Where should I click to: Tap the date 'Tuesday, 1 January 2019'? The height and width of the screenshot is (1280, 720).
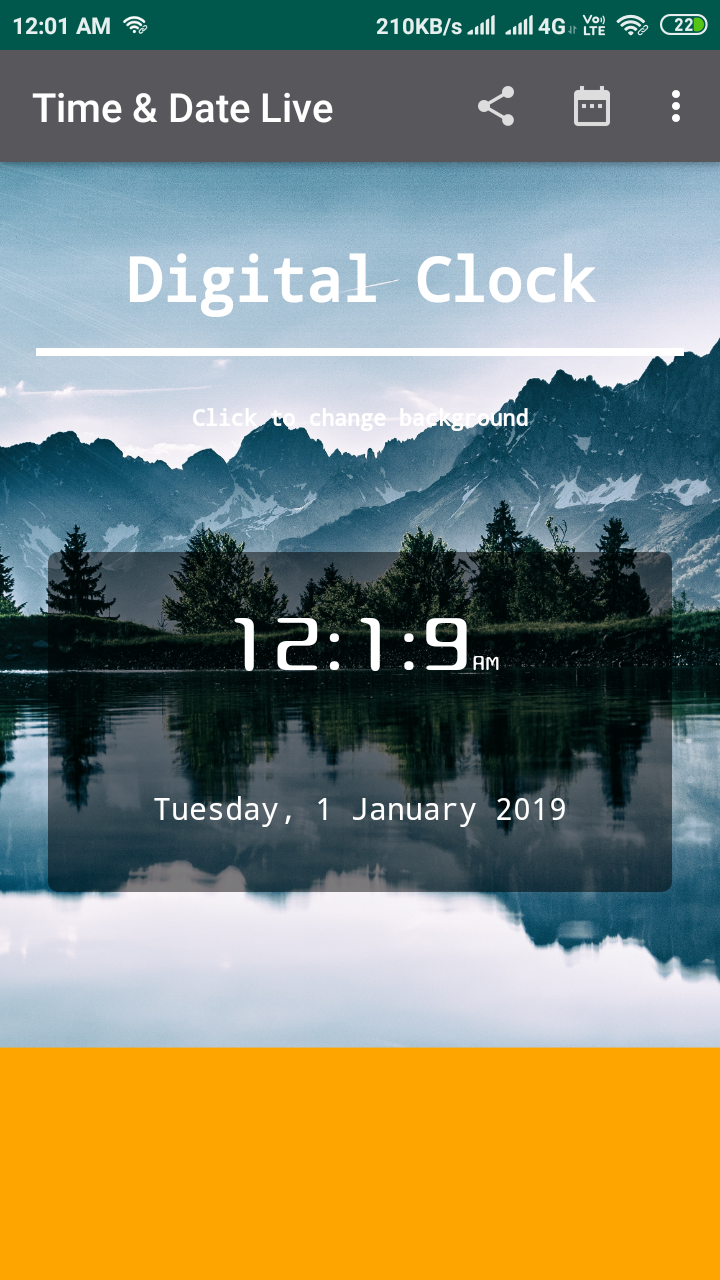click(x=360, y=809)
